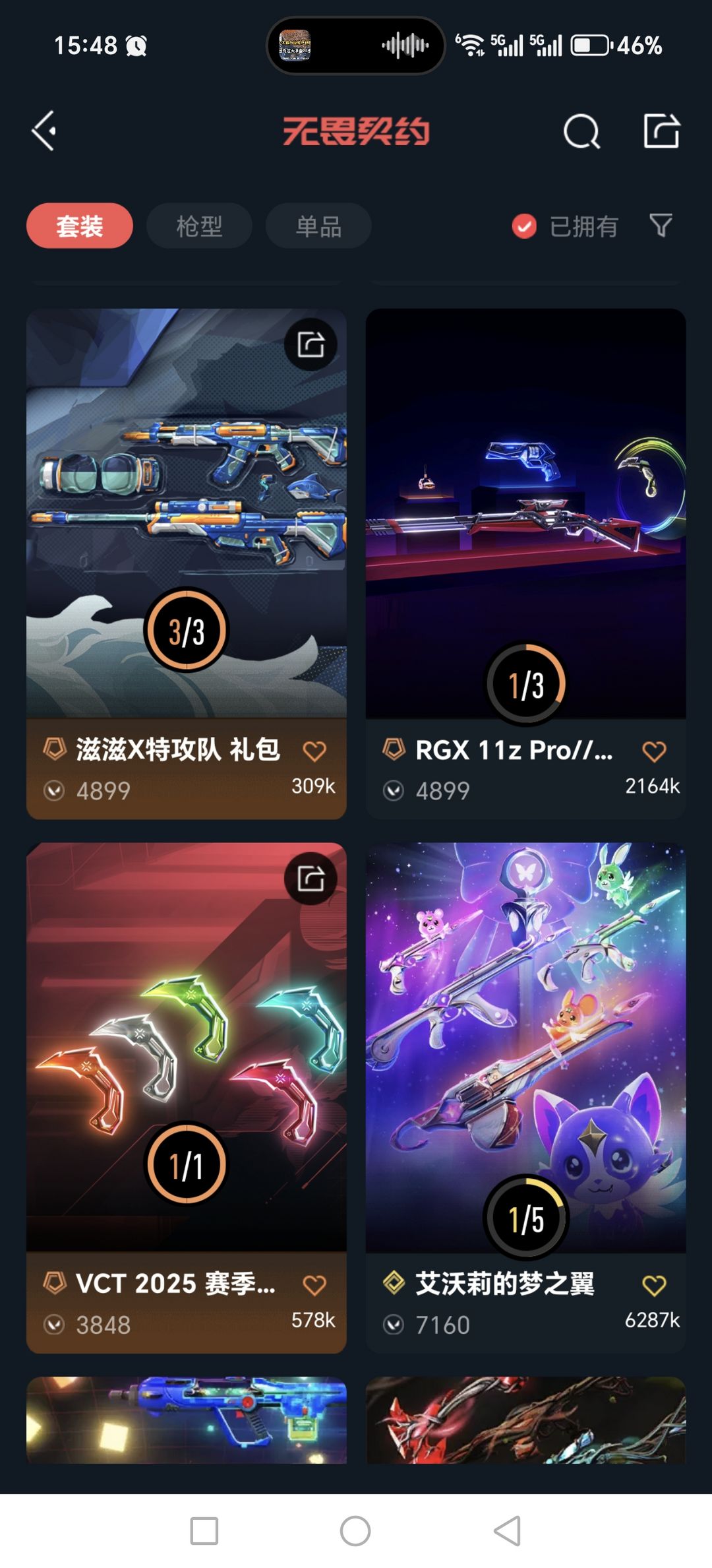The width and height of the screenshot is (712, 1568).
Task: Share the page via top-right icon
Action: (661, 131)
